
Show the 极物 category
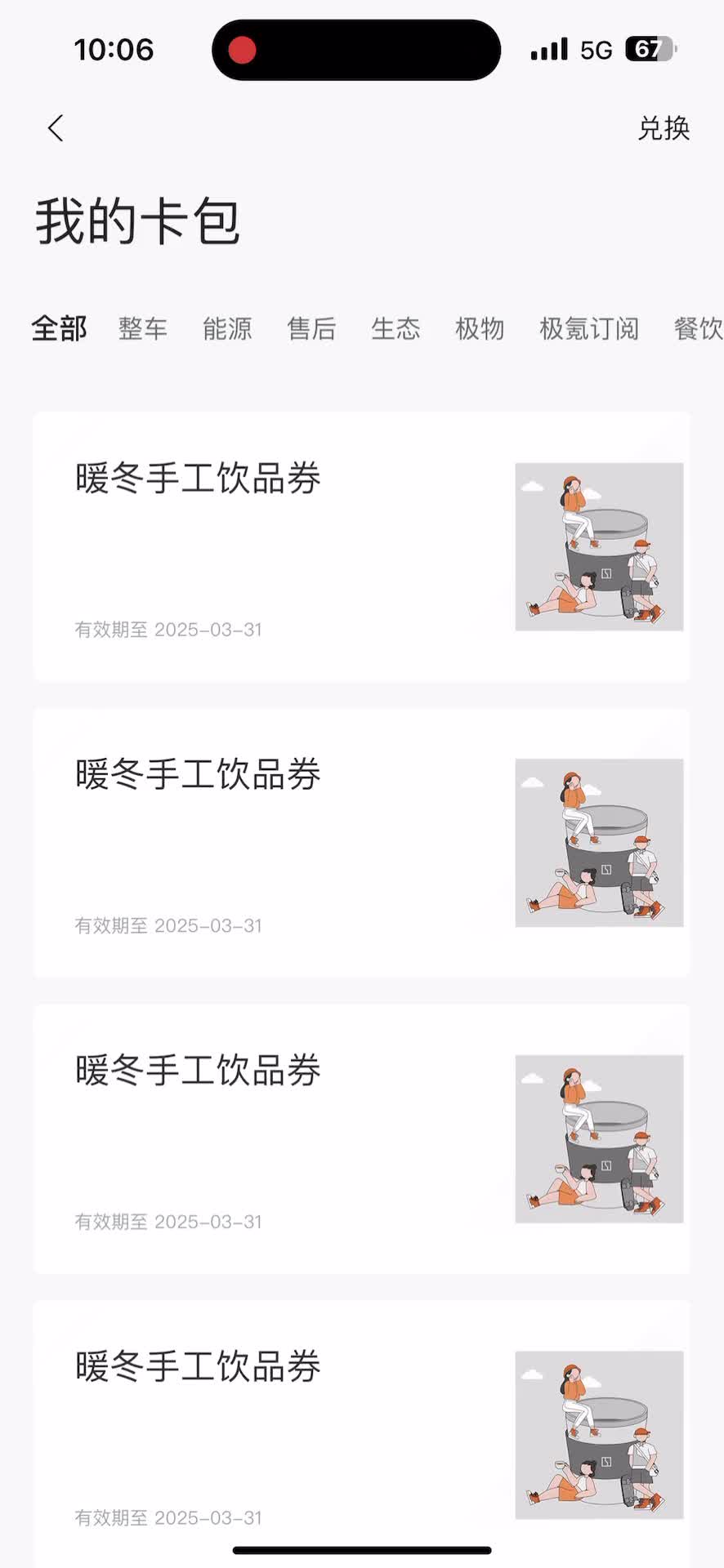pos(480,328)
